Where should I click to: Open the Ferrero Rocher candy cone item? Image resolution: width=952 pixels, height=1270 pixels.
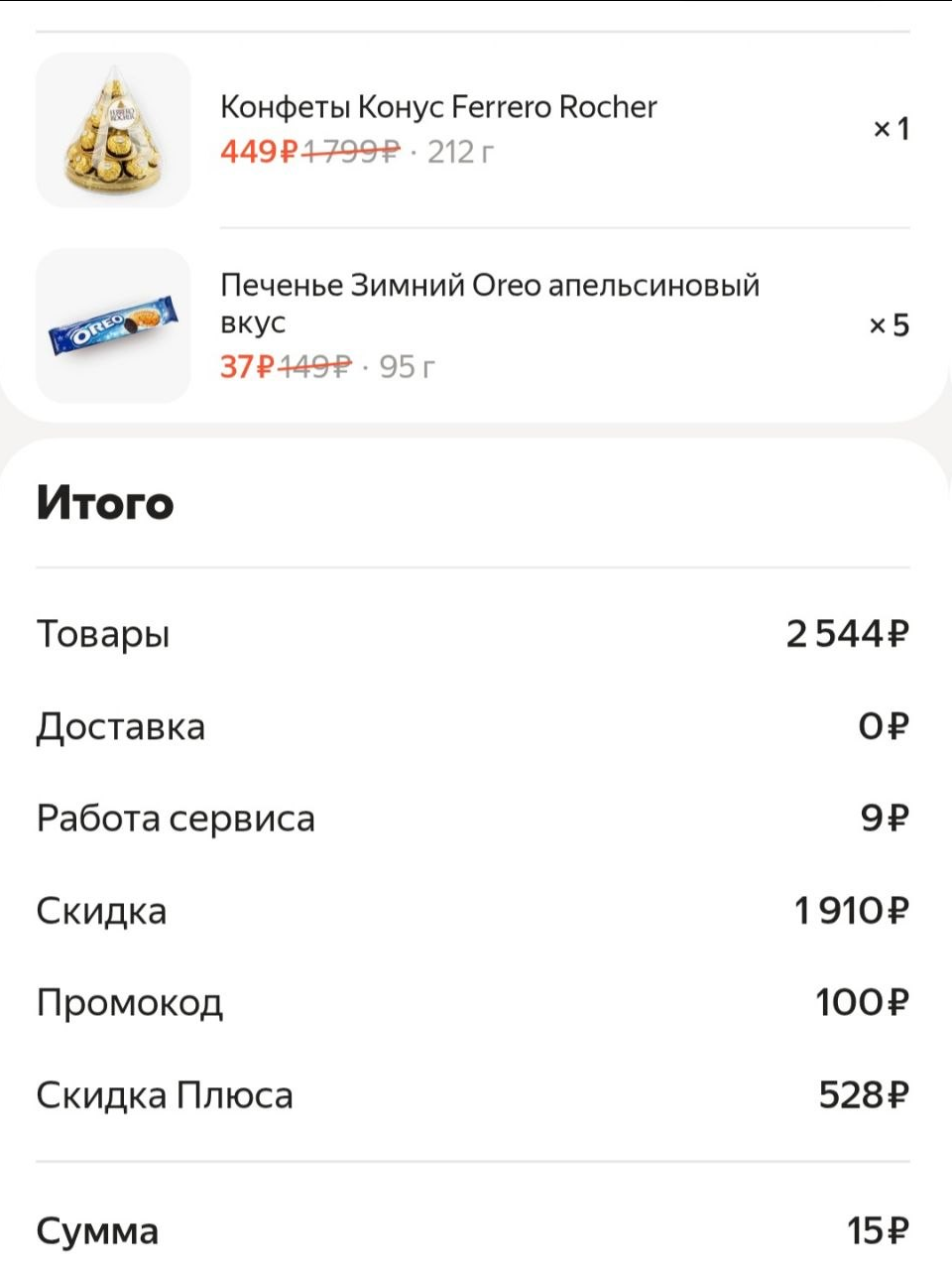tap(437, 108)
